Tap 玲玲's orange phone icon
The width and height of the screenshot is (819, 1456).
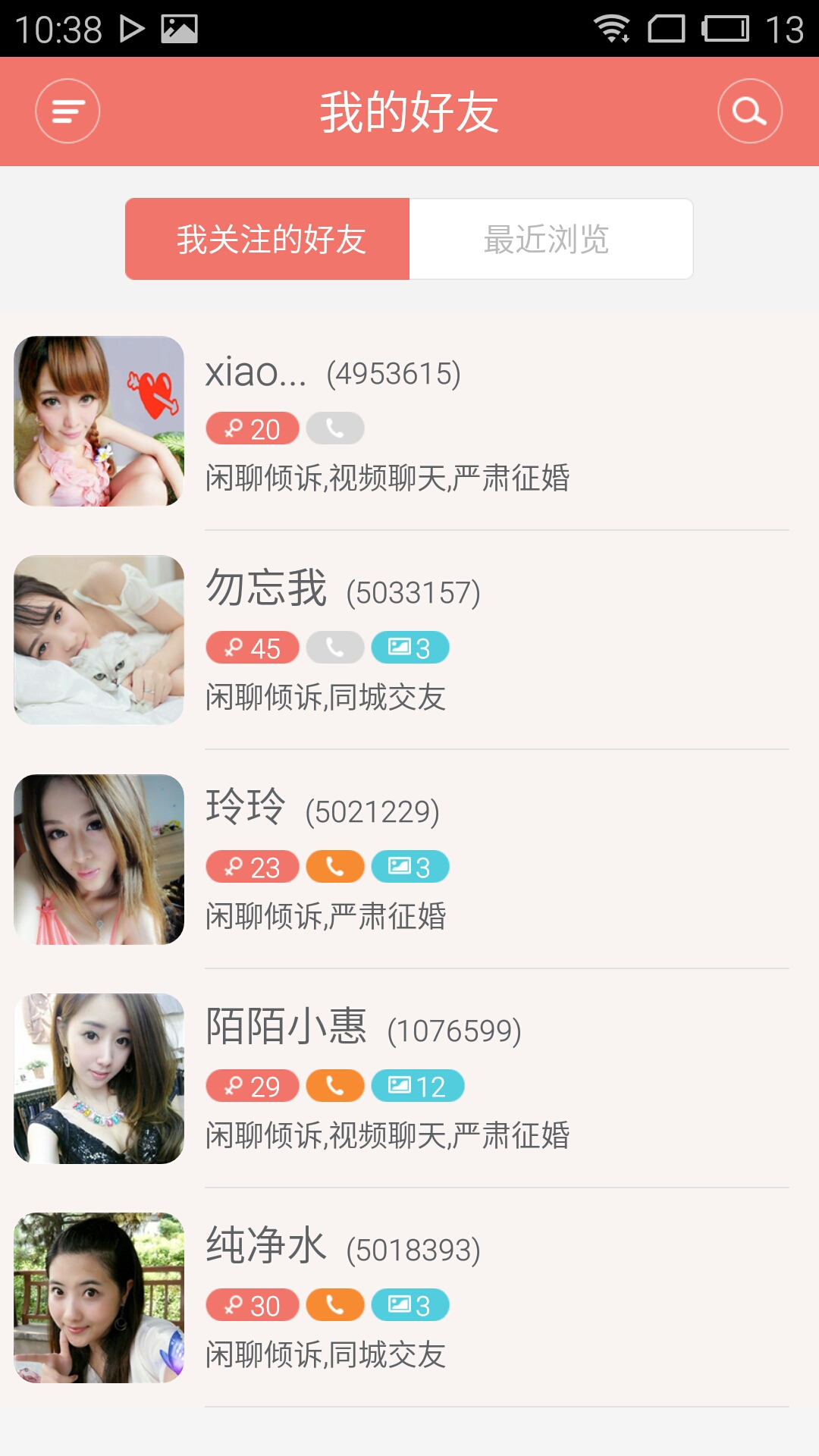[x=335, y=867]
